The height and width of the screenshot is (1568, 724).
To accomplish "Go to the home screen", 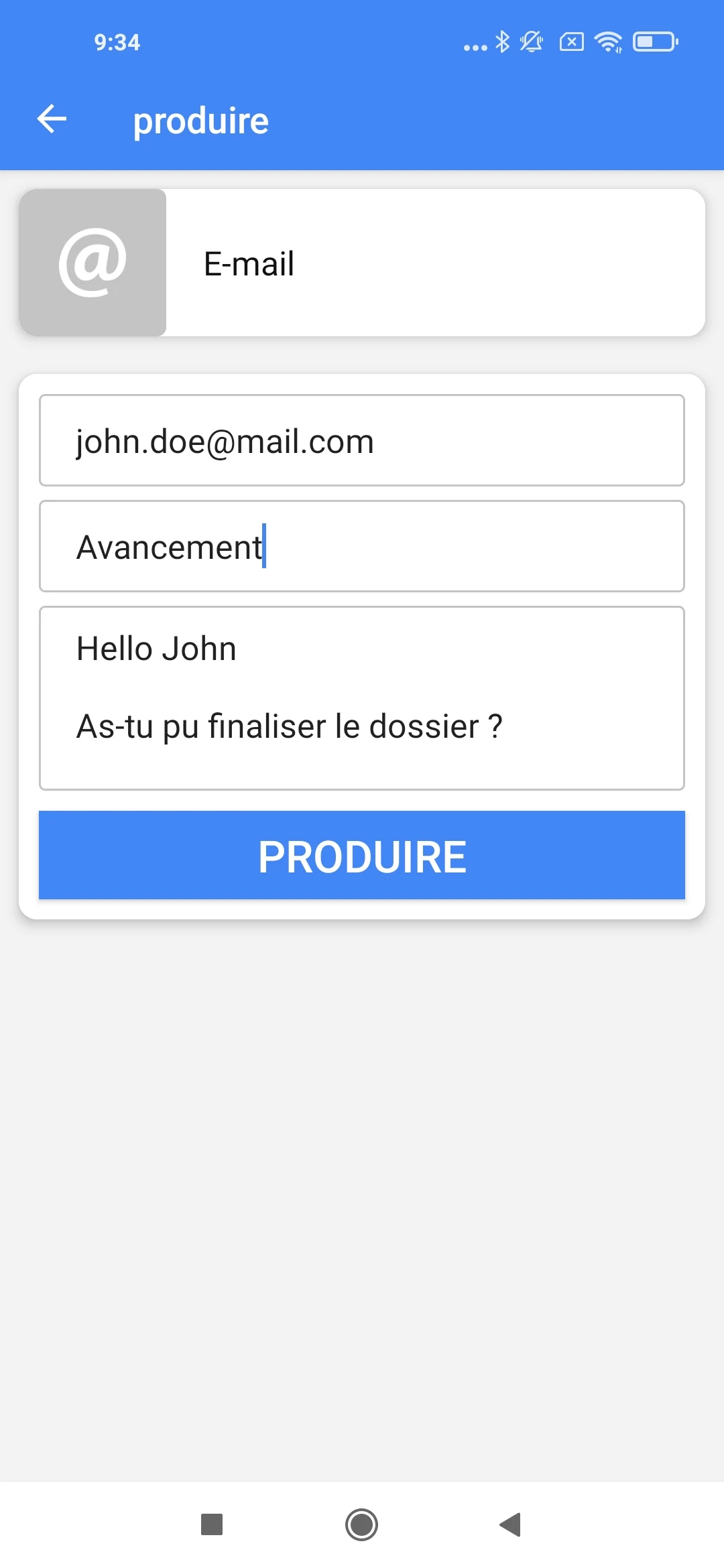I will [x=362, y=1524].
